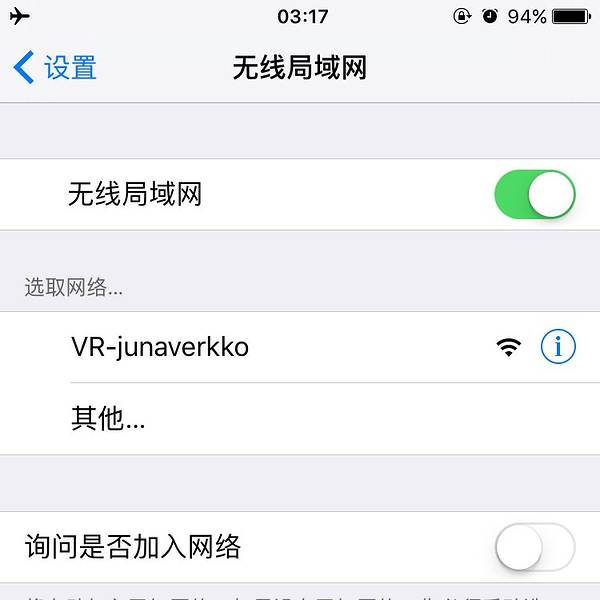600x600 pixels.
Task: Open info for VR-junaverkko
Action: 558,347
